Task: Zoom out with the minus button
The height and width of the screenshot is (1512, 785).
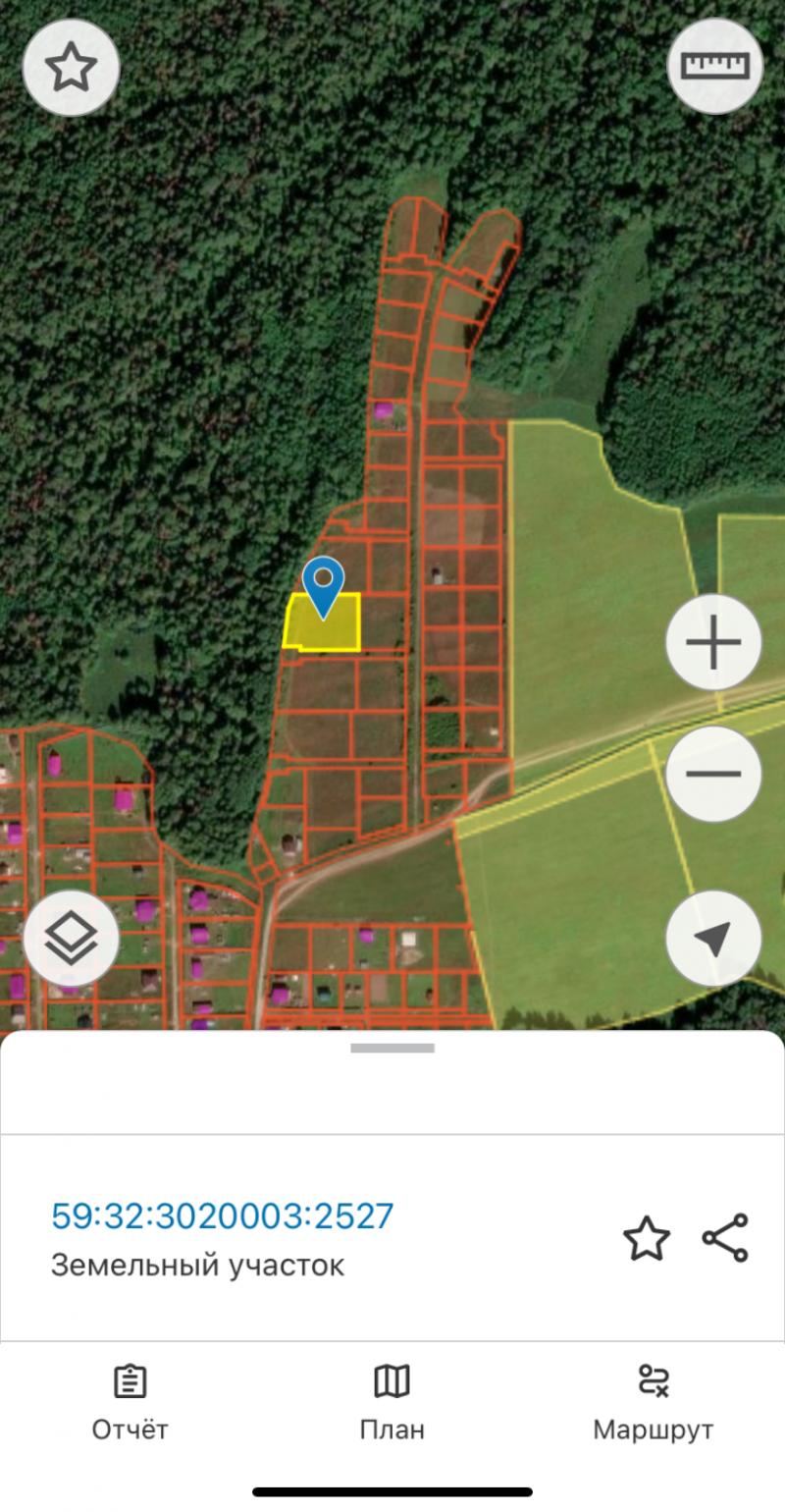Action: pos(713,773)
